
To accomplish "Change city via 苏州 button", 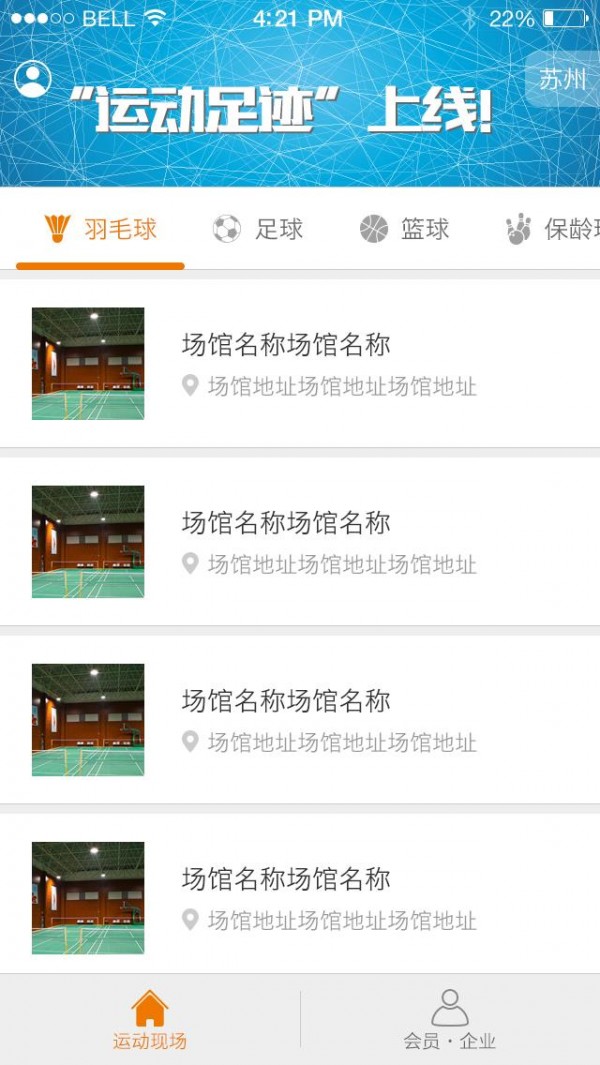I will [x=563, y=79].
